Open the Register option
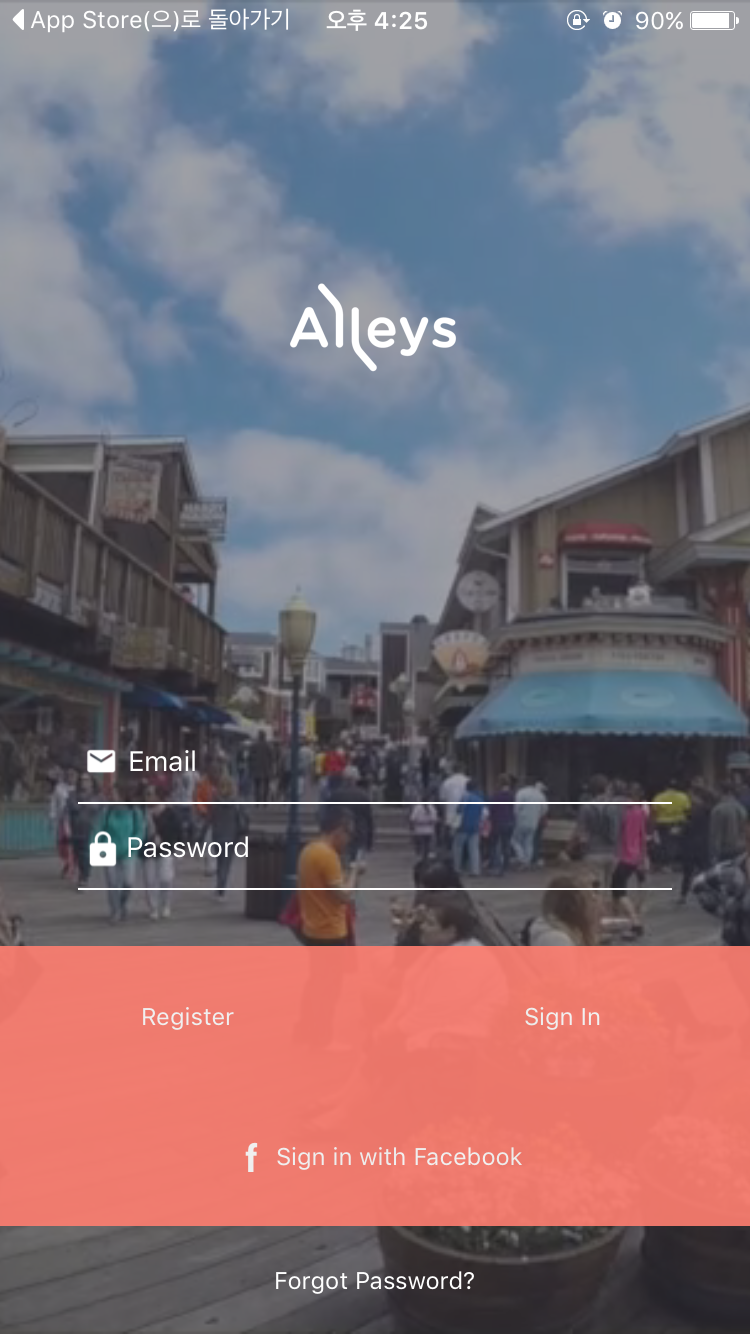 coord(187,1017)
